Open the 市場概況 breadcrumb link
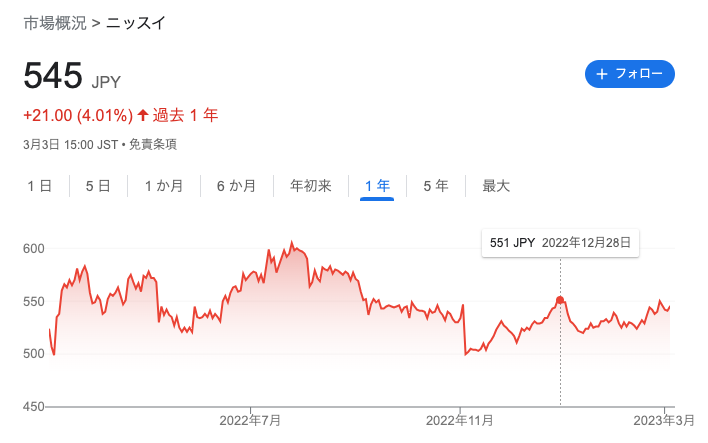708x443 pixels. click(53, 23)
